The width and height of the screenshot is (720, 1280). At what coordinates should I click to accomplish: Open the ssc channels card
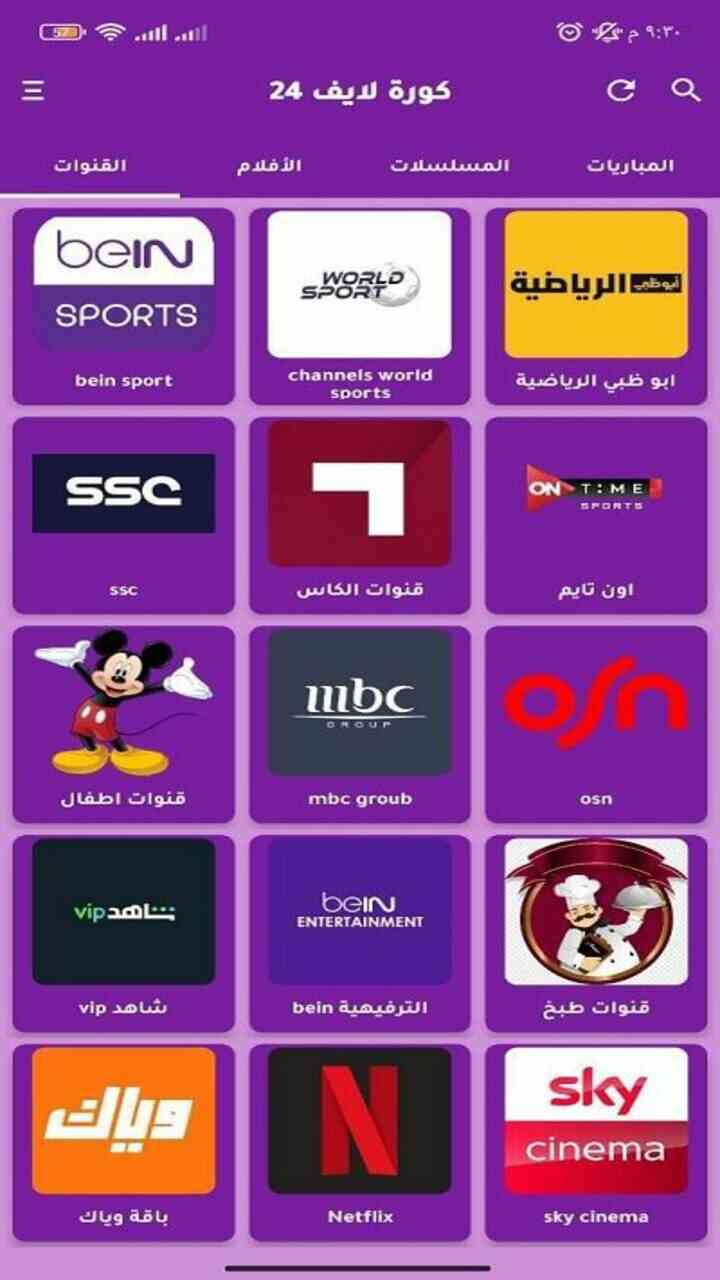click(123, 514)
